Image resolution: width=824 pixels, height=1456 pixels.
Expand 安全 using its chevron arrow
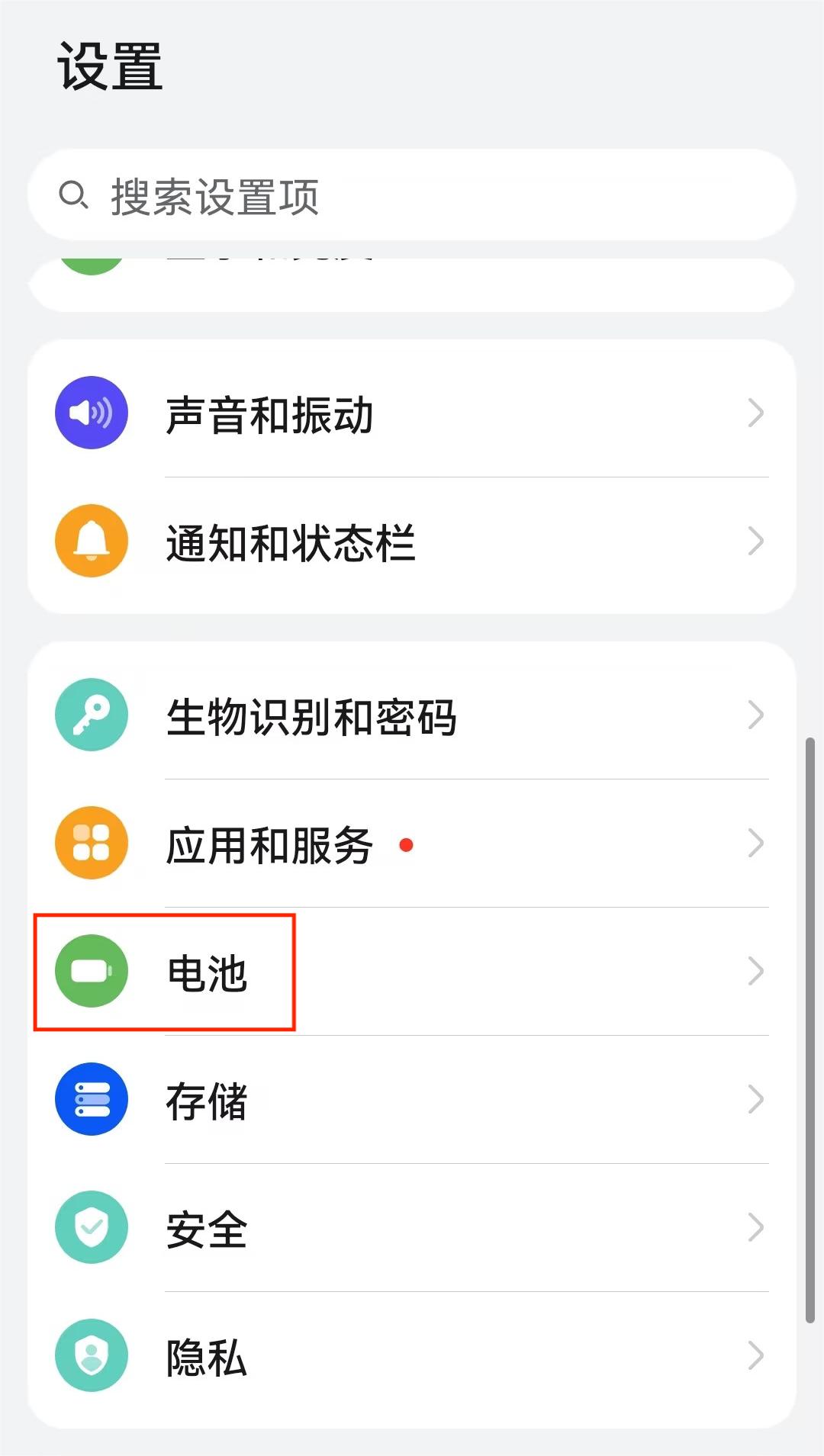click(x=756, y=1226)
